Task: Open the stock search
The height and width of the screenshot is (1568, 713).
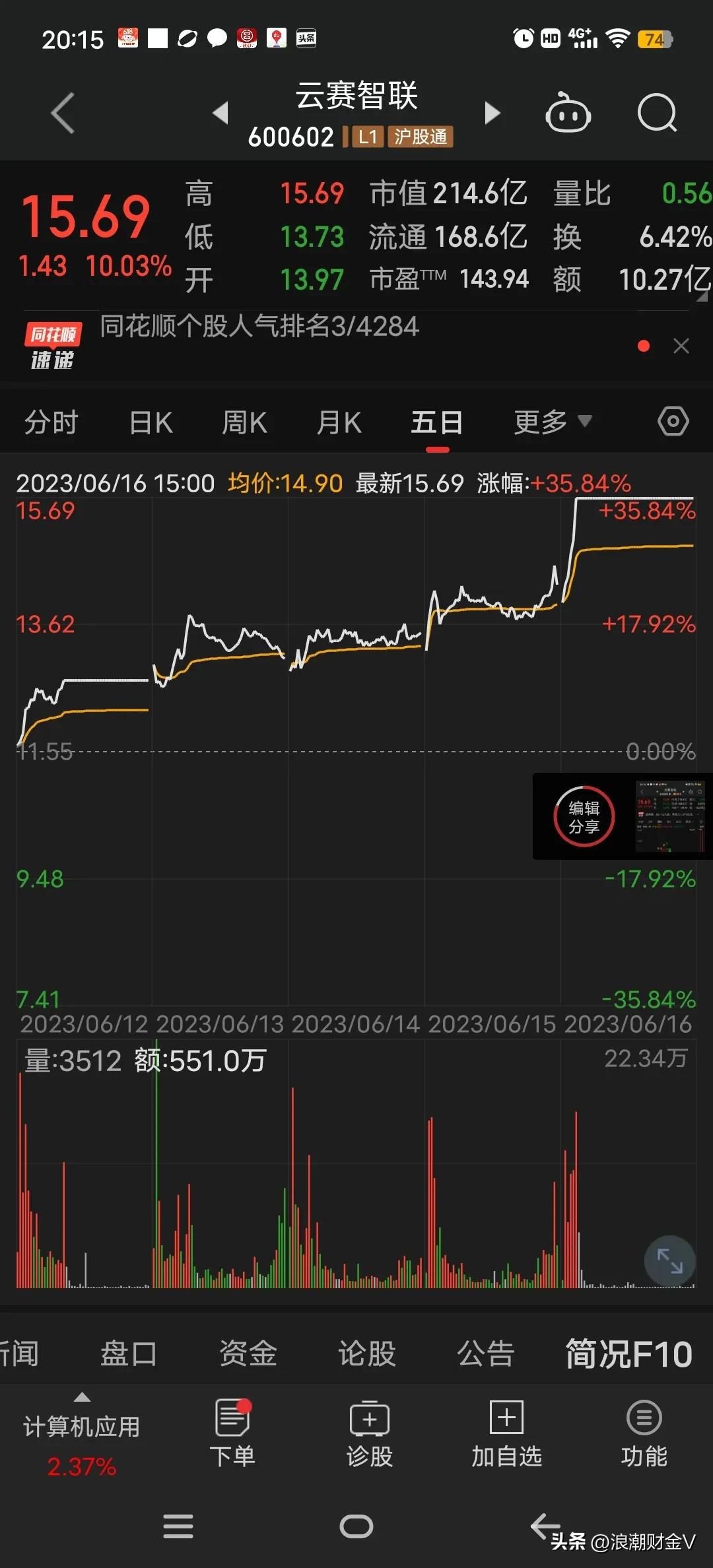Action: click(x=657, y=114)
